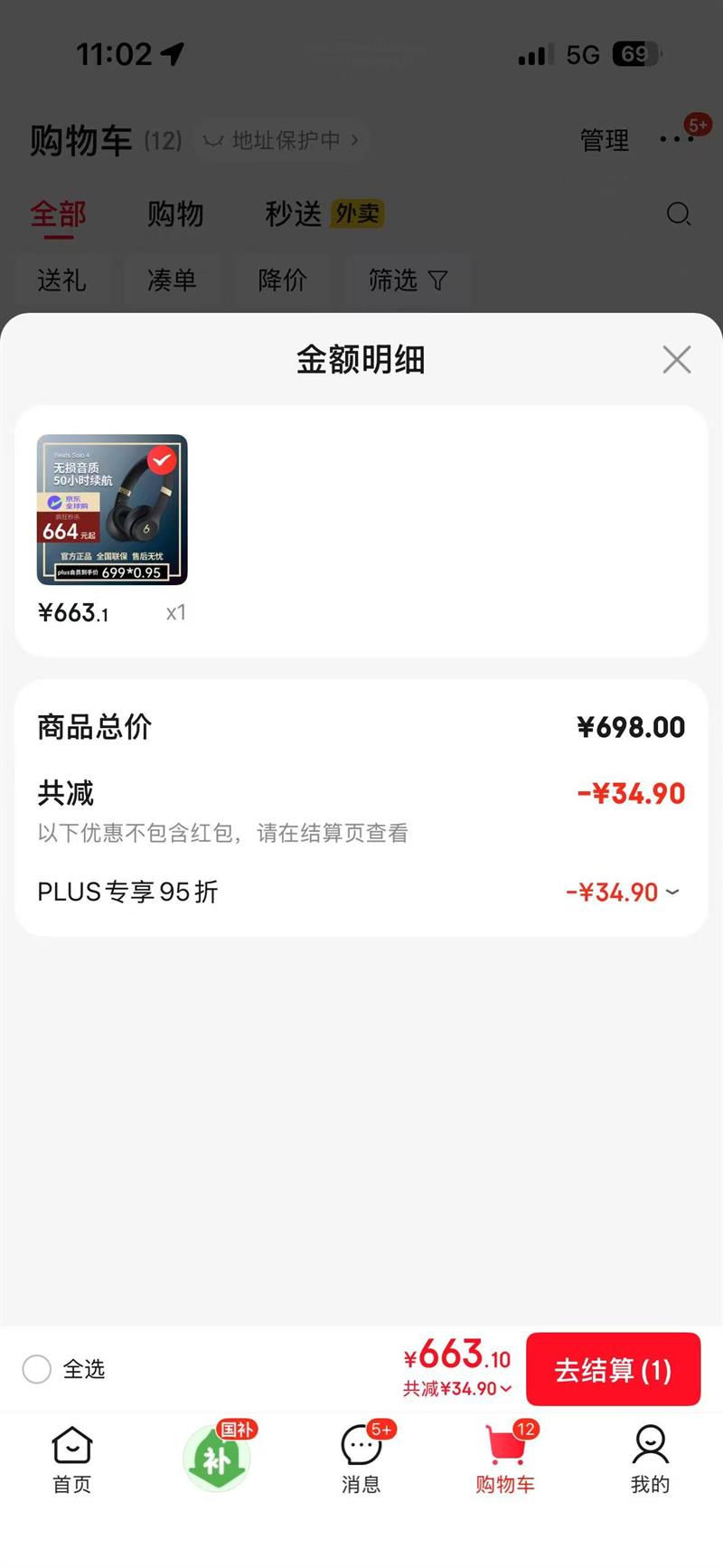
Task: Toggle the 全选 select-all checkbox
Action: pos(37,1369)
